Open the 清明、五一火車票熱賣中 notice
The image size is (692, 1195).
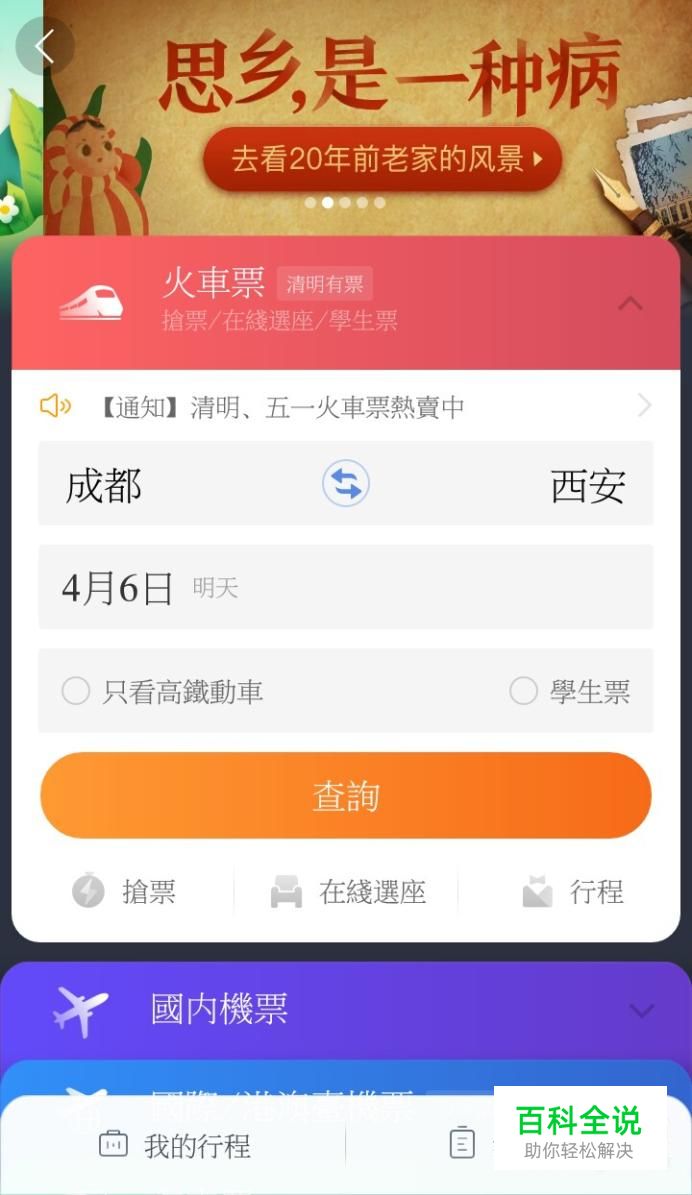pos(345,406)
